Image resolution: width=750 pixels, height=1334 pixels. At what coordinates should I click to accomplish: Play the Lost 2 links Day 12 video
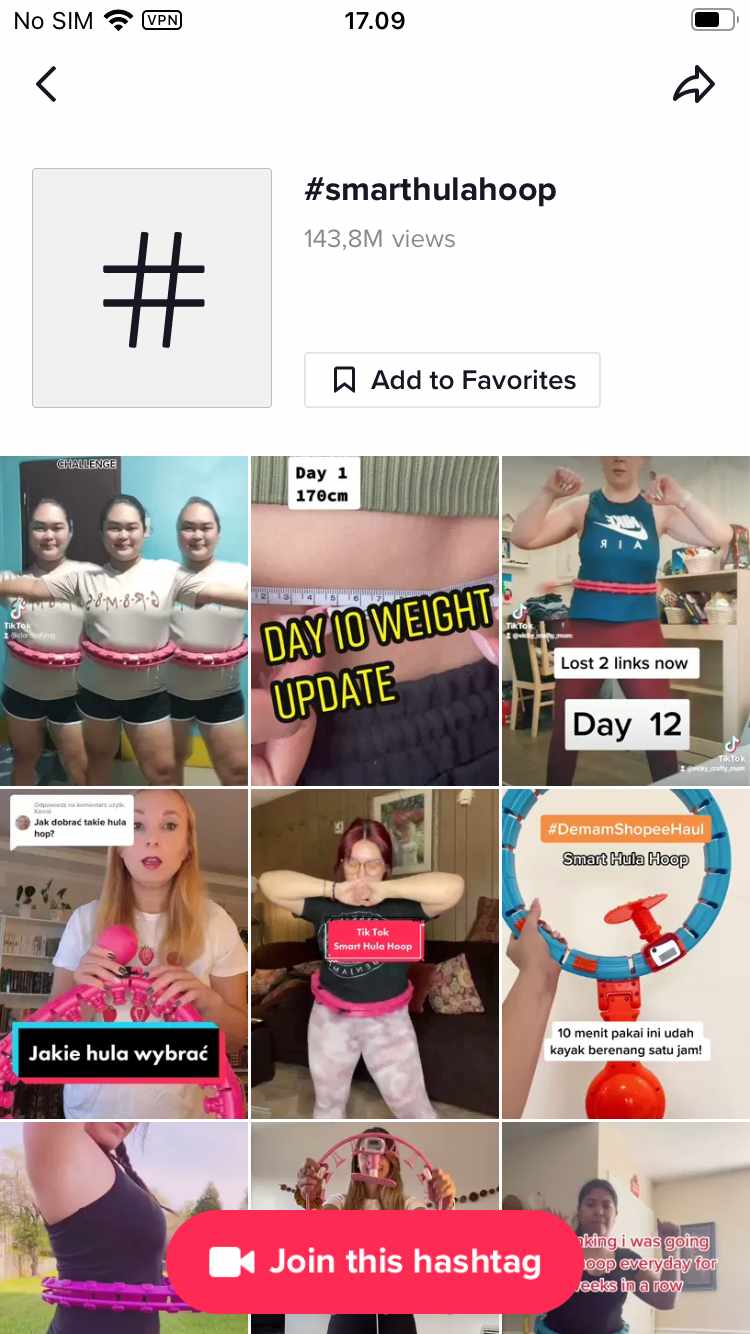(x=625, y=620)
